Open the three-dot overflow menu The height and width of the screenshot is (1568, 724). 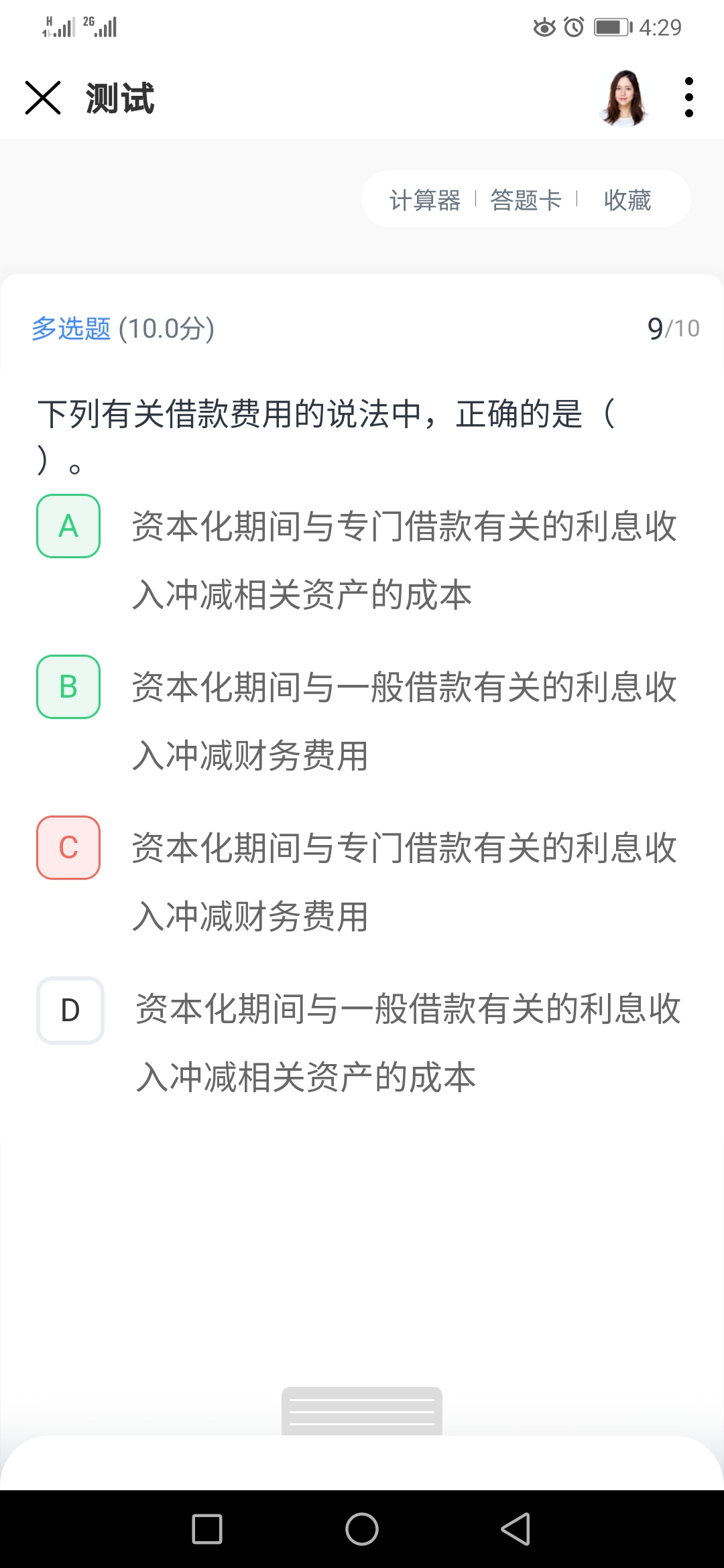tap(688, 98)
